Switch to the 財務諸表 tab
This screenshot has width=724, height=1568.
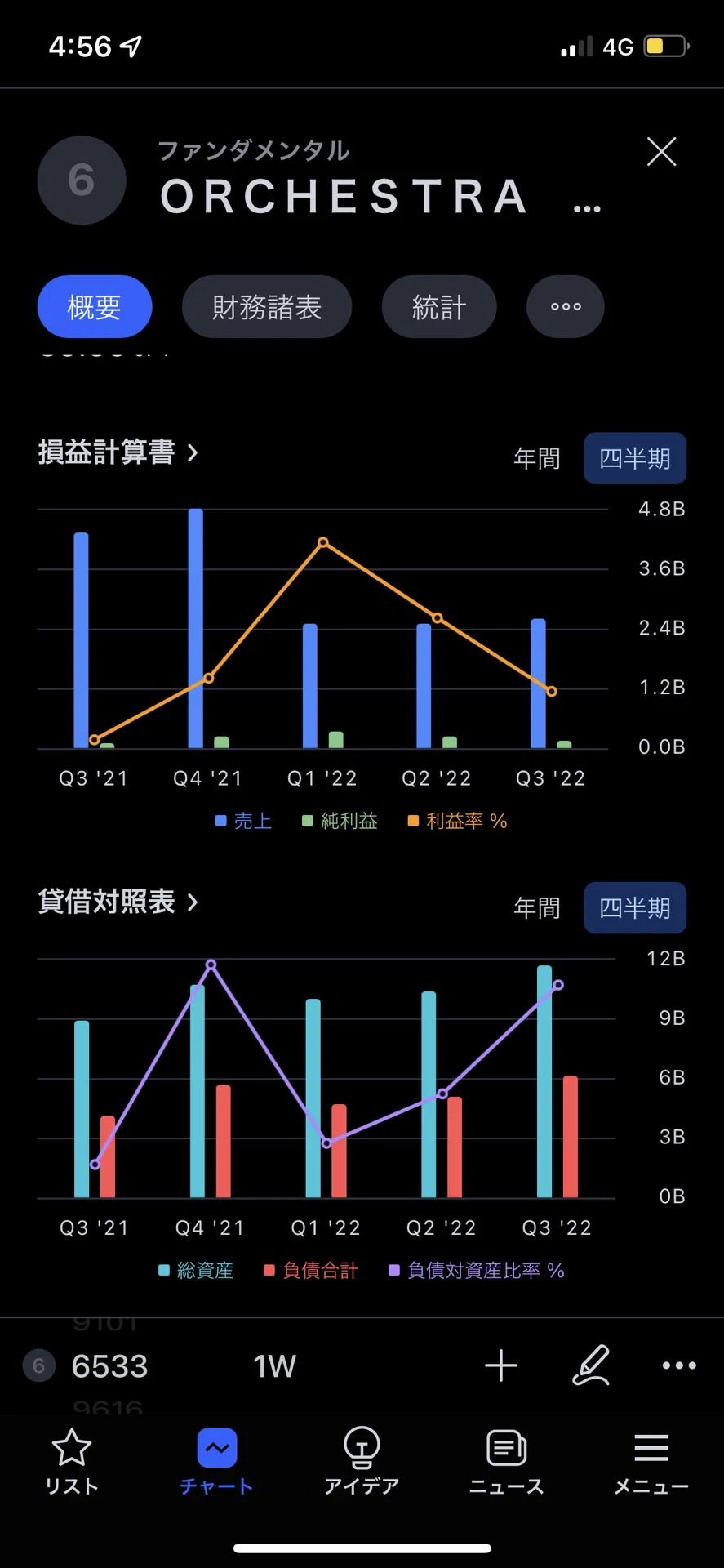267,307
